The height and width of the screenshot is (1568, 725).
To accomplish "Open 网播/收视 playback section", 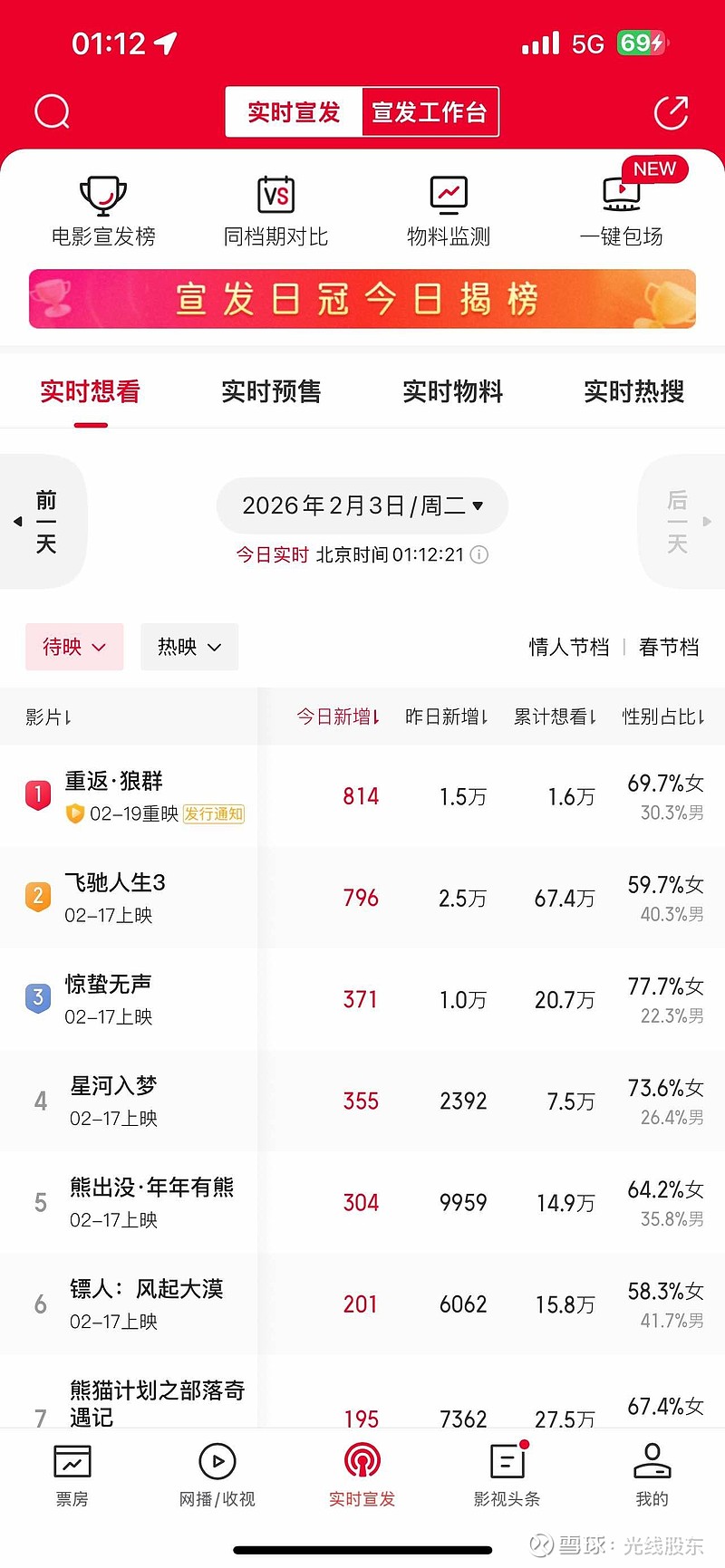I will pyautogui.click(x=217, y=1475).
